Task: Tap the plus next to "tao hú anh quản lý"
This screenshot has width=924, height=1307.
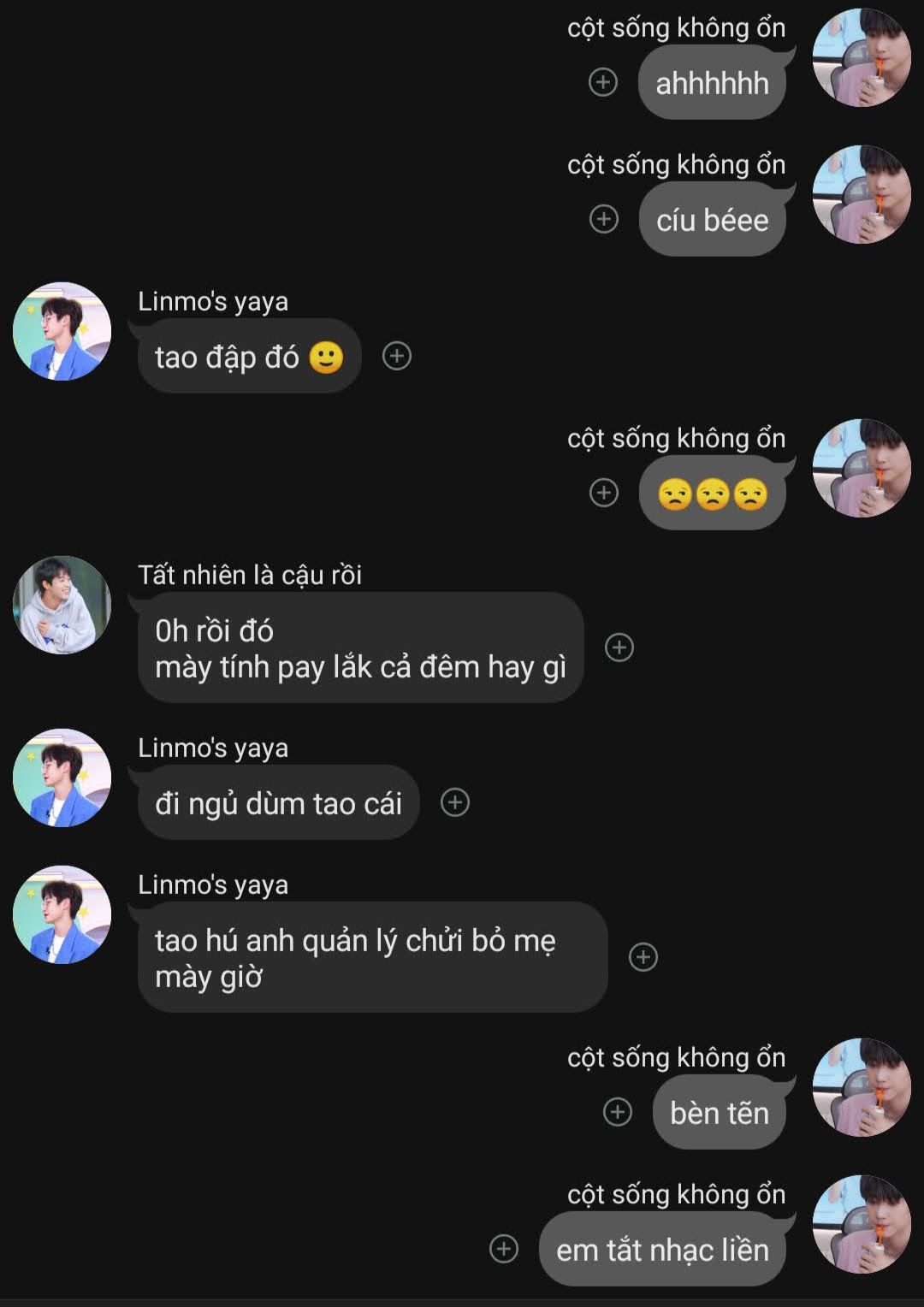Action: pos(643,957)
